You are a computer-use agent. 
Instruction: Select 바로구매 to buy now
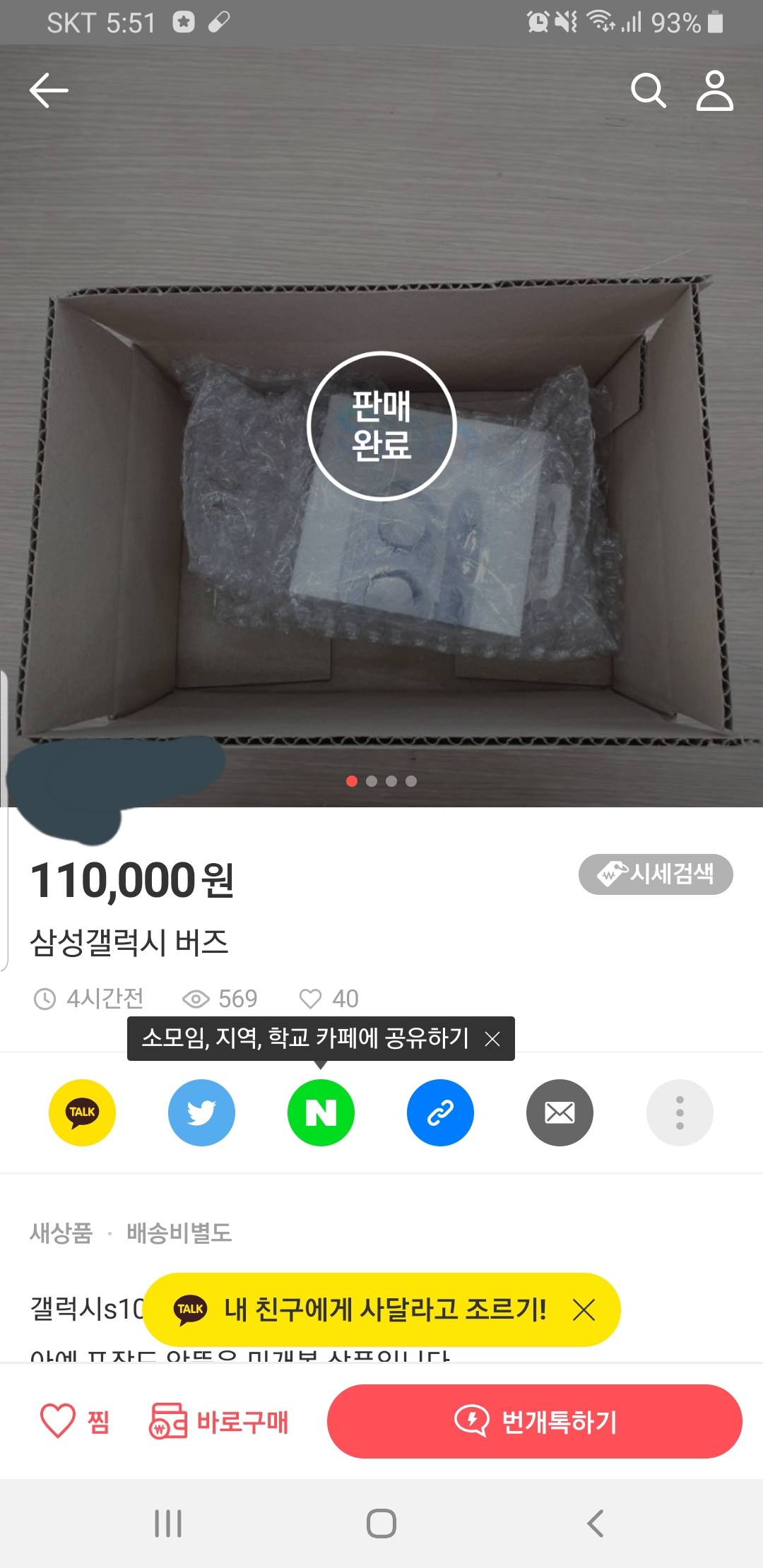219,1421
